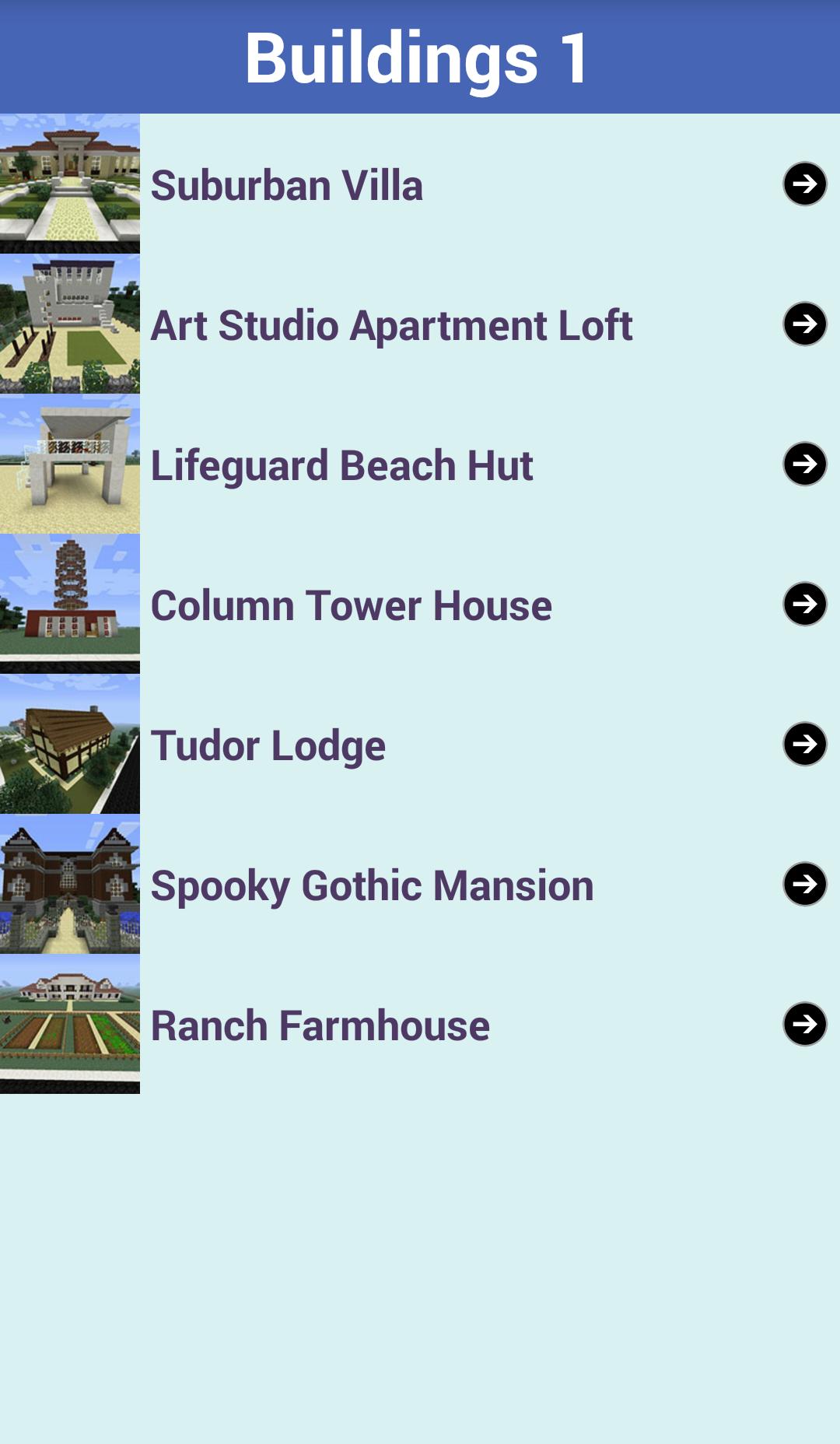This screenshot has height=1444, width=840.
Task: Open the Suburban Villa arrow button
Action: (805, 184)
